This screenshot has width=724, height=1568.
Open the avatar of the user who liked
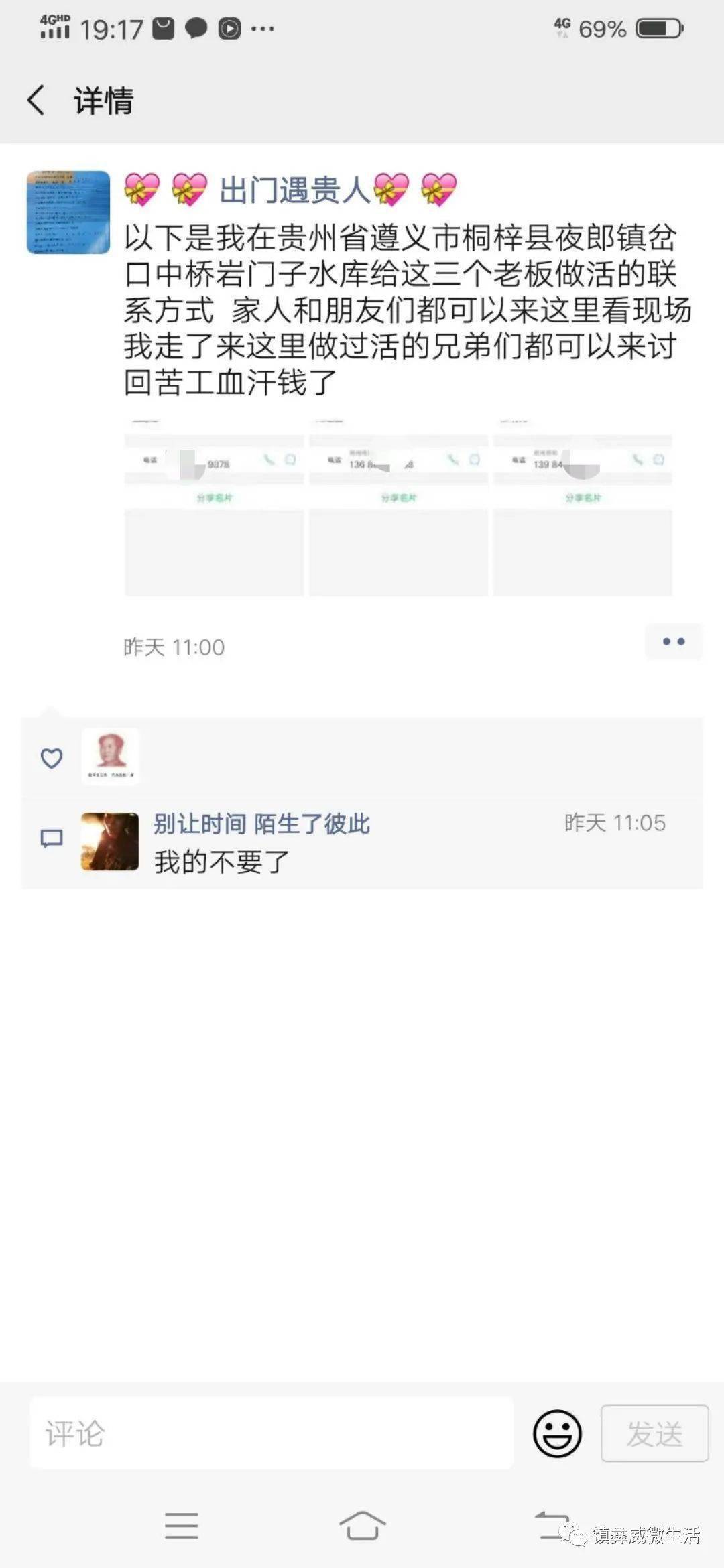click(x=111, y=757)
